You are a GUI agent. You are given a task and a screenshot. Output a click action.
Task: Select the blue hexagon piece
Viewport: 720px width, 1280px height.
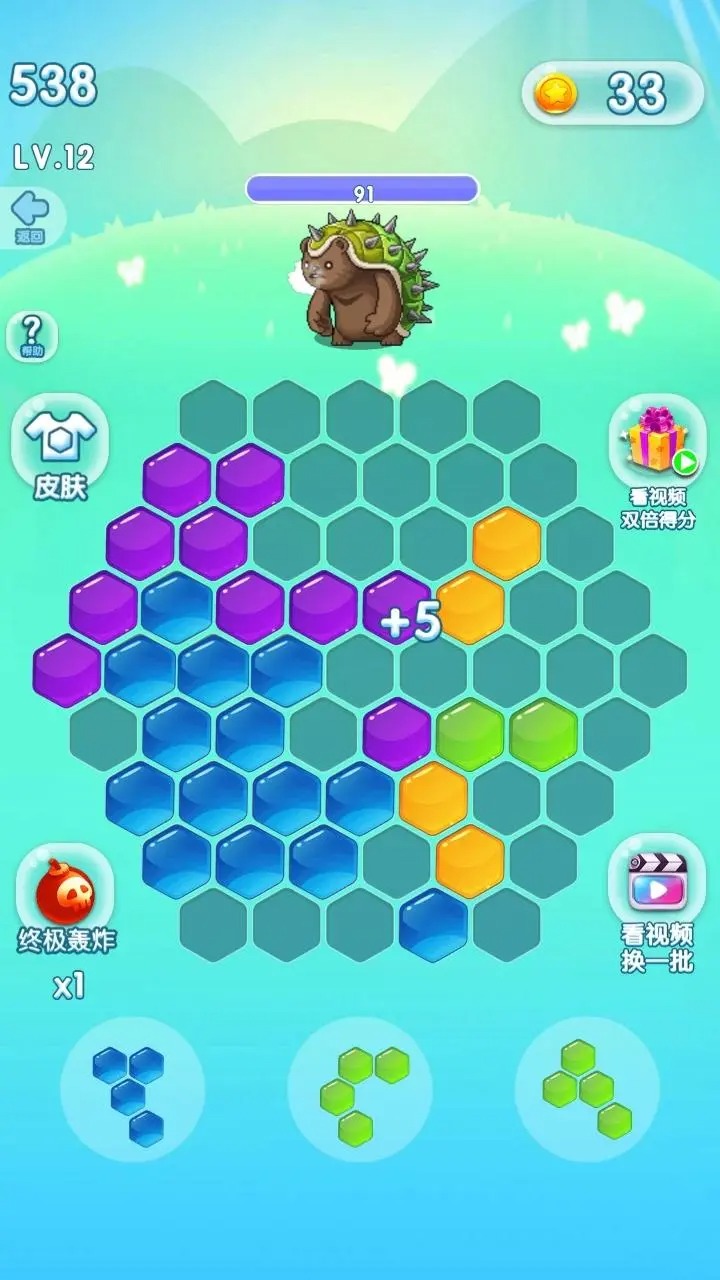(131, 1092)
